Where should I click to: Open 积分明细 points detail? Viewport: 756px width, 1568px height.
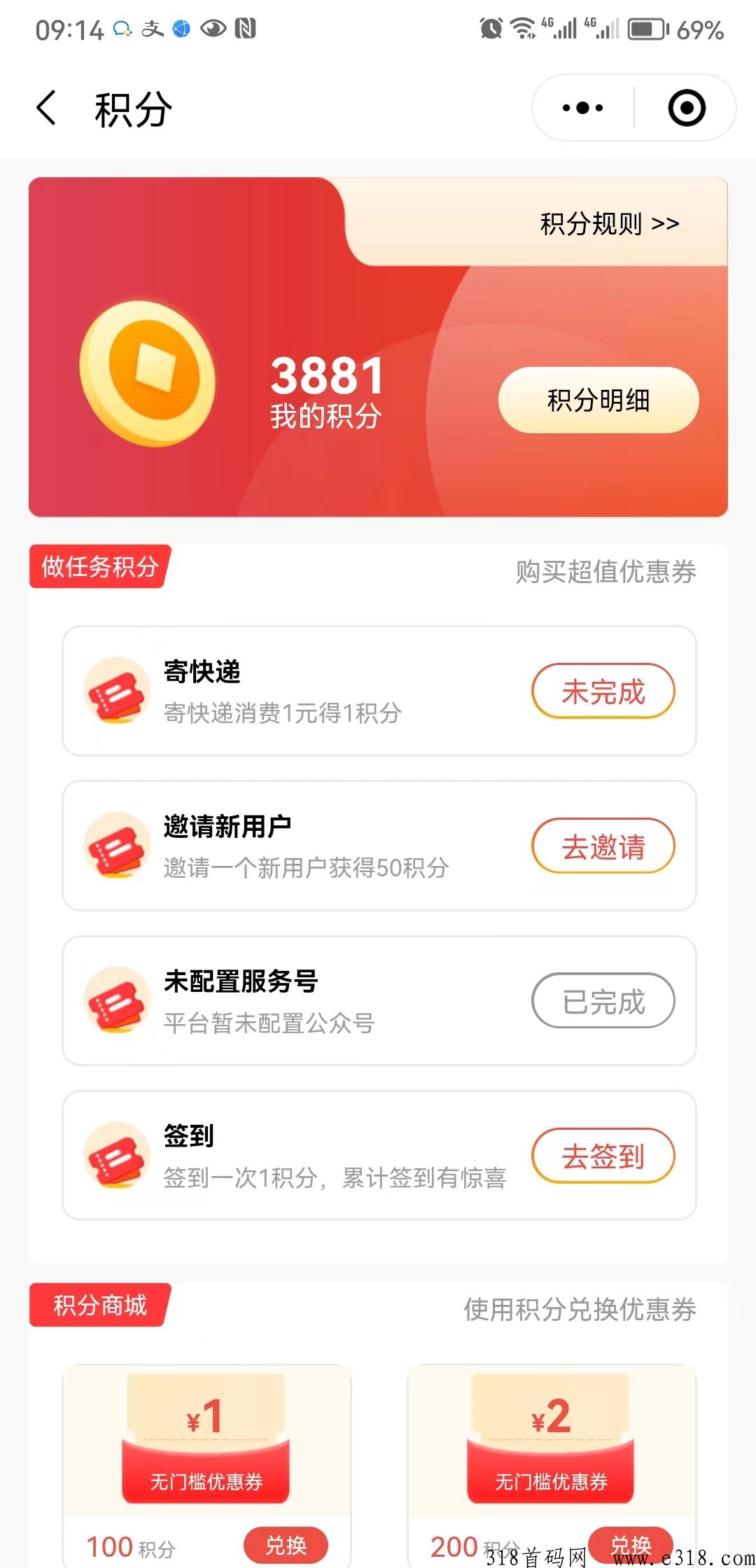point(598,400)
